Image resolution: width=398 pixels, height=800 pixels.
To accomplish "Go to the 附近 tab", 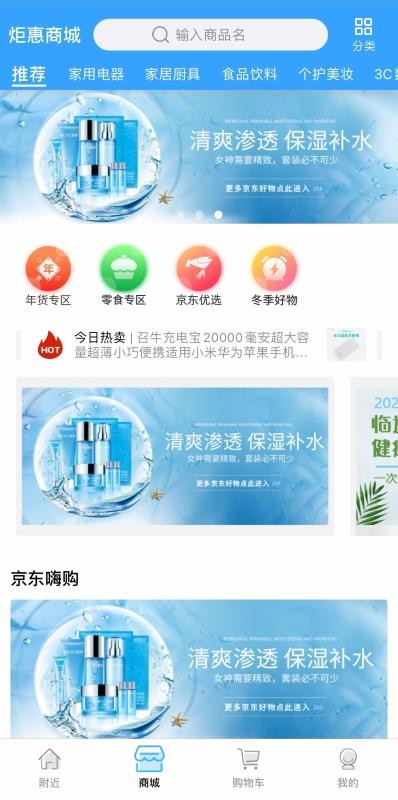I will tap(49, 769).
